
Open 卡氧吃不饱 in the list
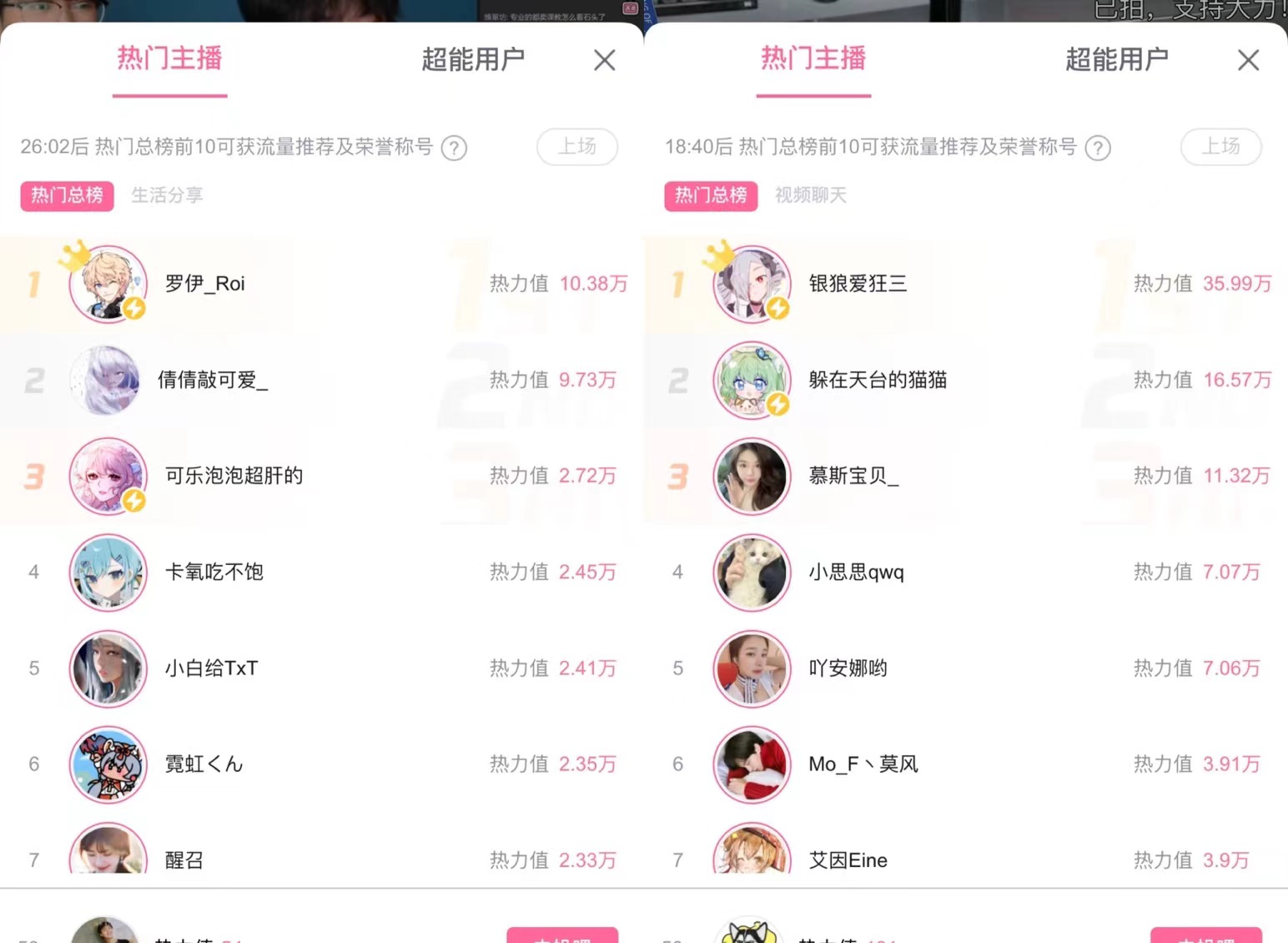coord(322,572)
